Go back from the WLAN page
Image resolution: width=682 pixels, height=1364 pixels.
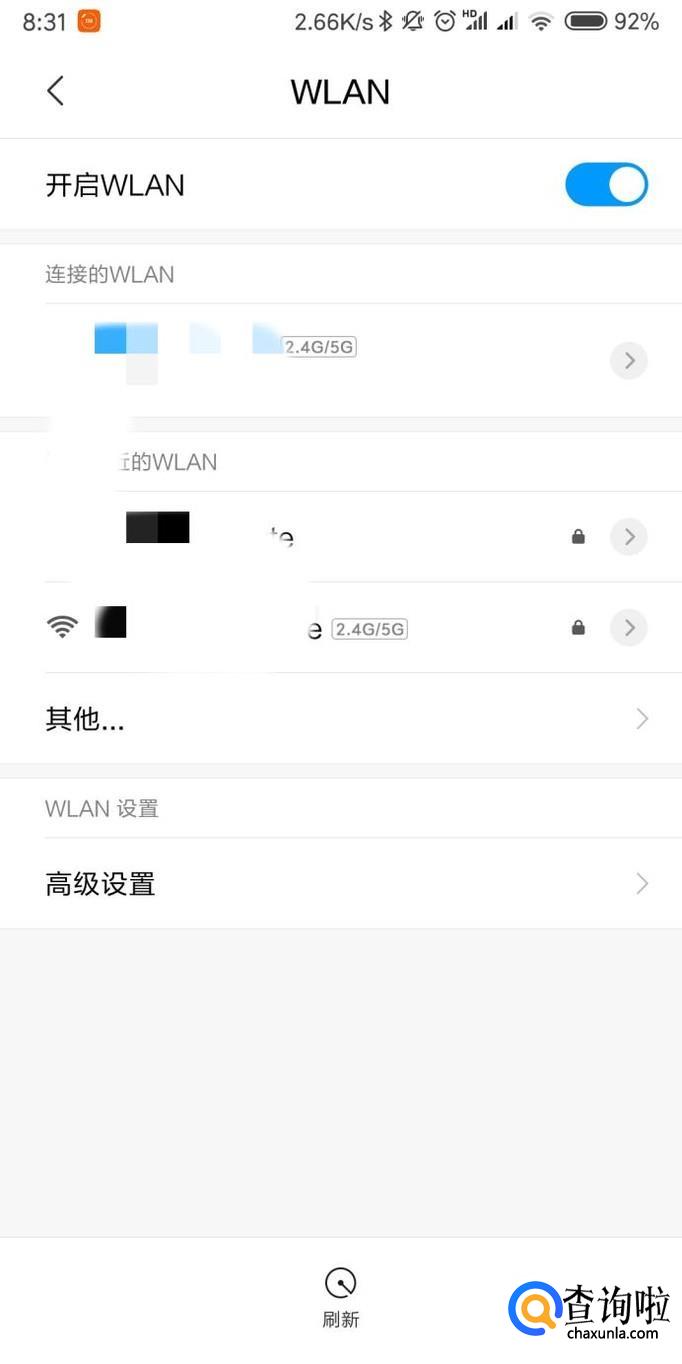tap(55, 91)
